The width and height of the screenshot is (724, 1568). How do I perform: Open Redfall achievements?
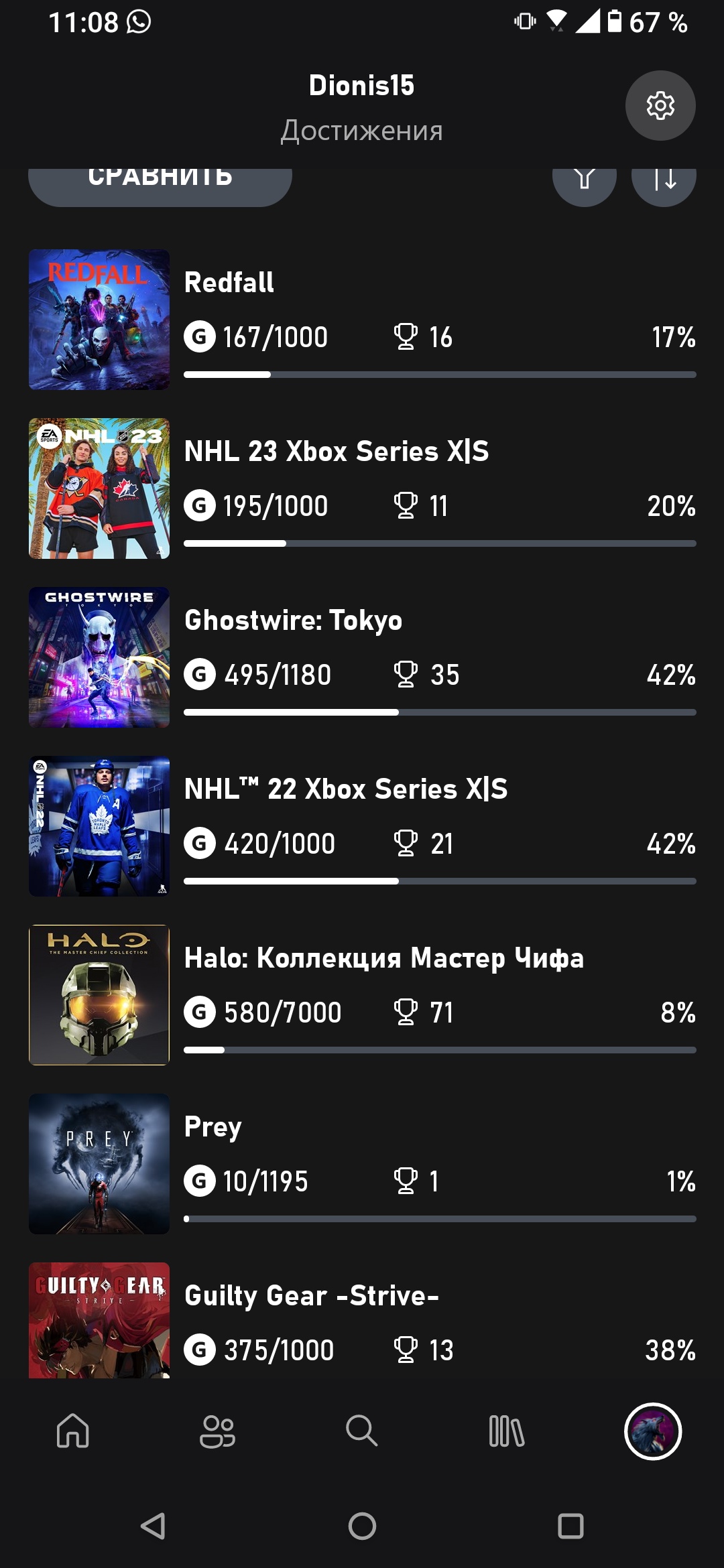(x=362, y=320)
